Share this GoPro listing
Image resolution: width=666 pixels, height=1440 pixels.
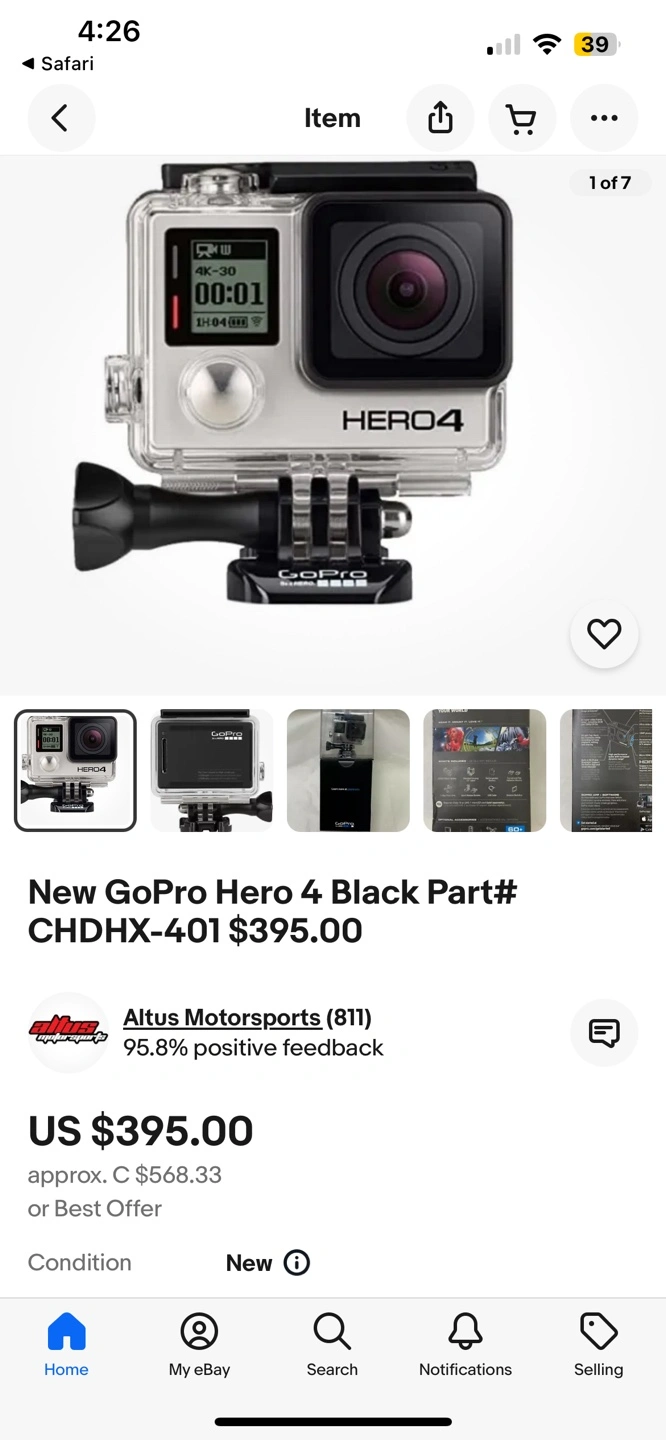tap(440, 118)
